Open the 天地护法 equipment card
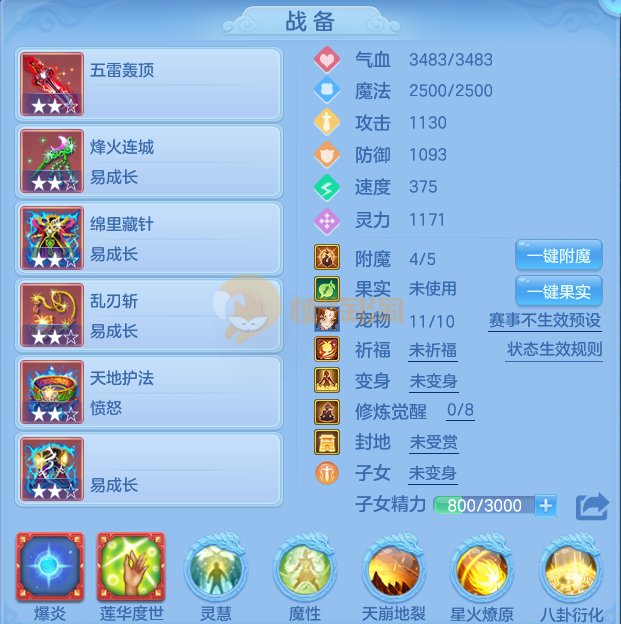Image resolution: width=621 pixels, height=624 pixels. pos(149,392)
